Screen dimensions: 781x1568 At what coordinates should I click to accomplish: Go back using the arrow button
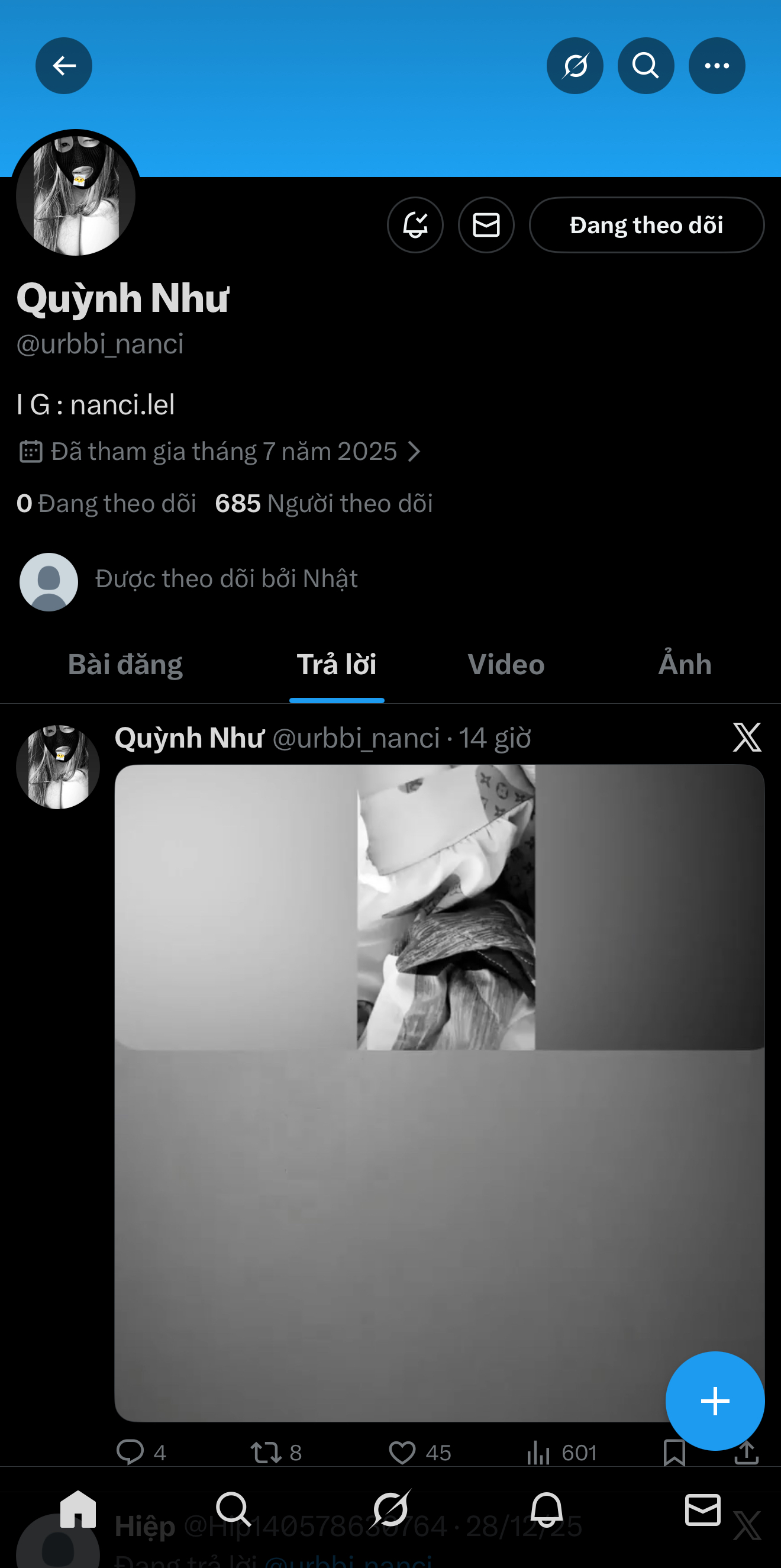coord(64,66)
